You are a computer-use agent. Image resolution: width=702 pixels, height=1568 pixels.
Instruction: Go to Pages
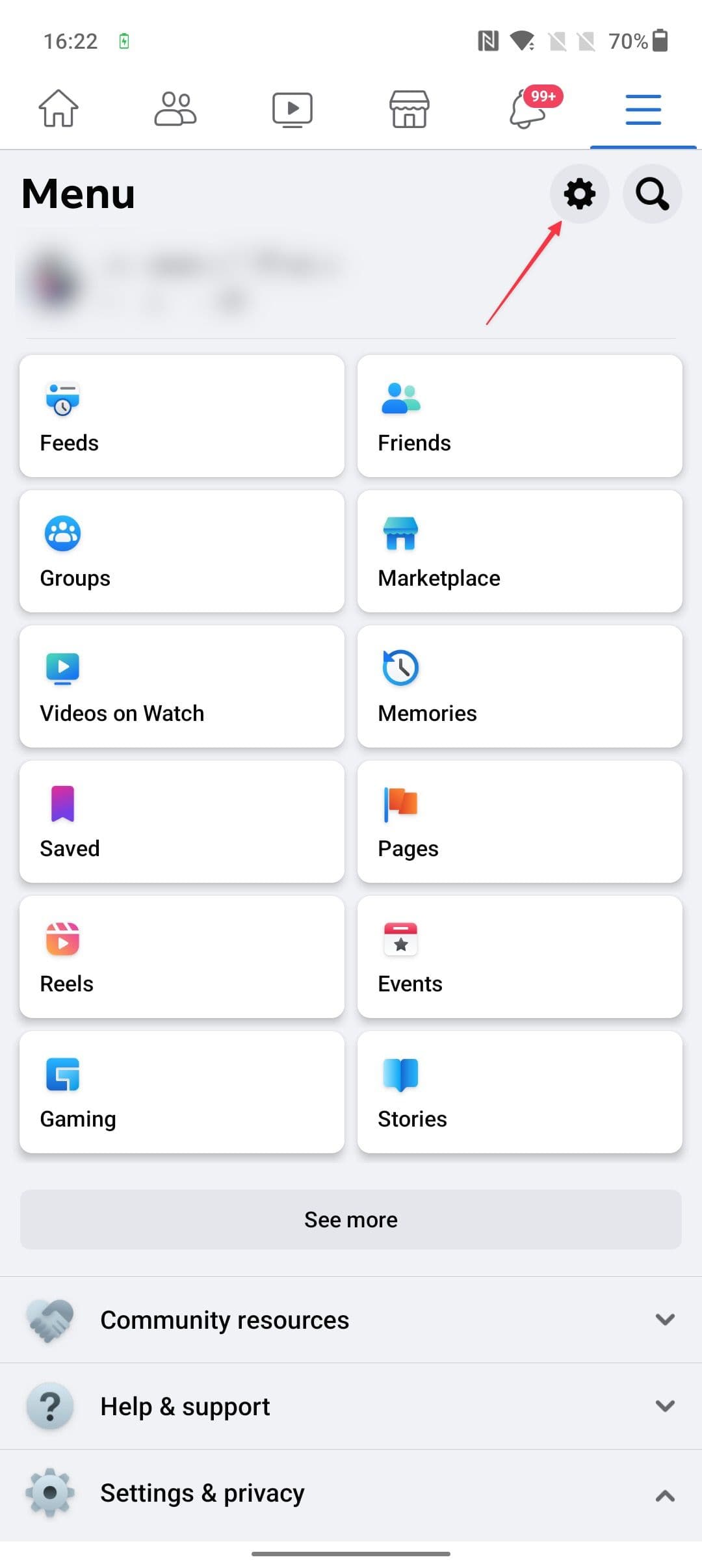click(x=520, y=822)
